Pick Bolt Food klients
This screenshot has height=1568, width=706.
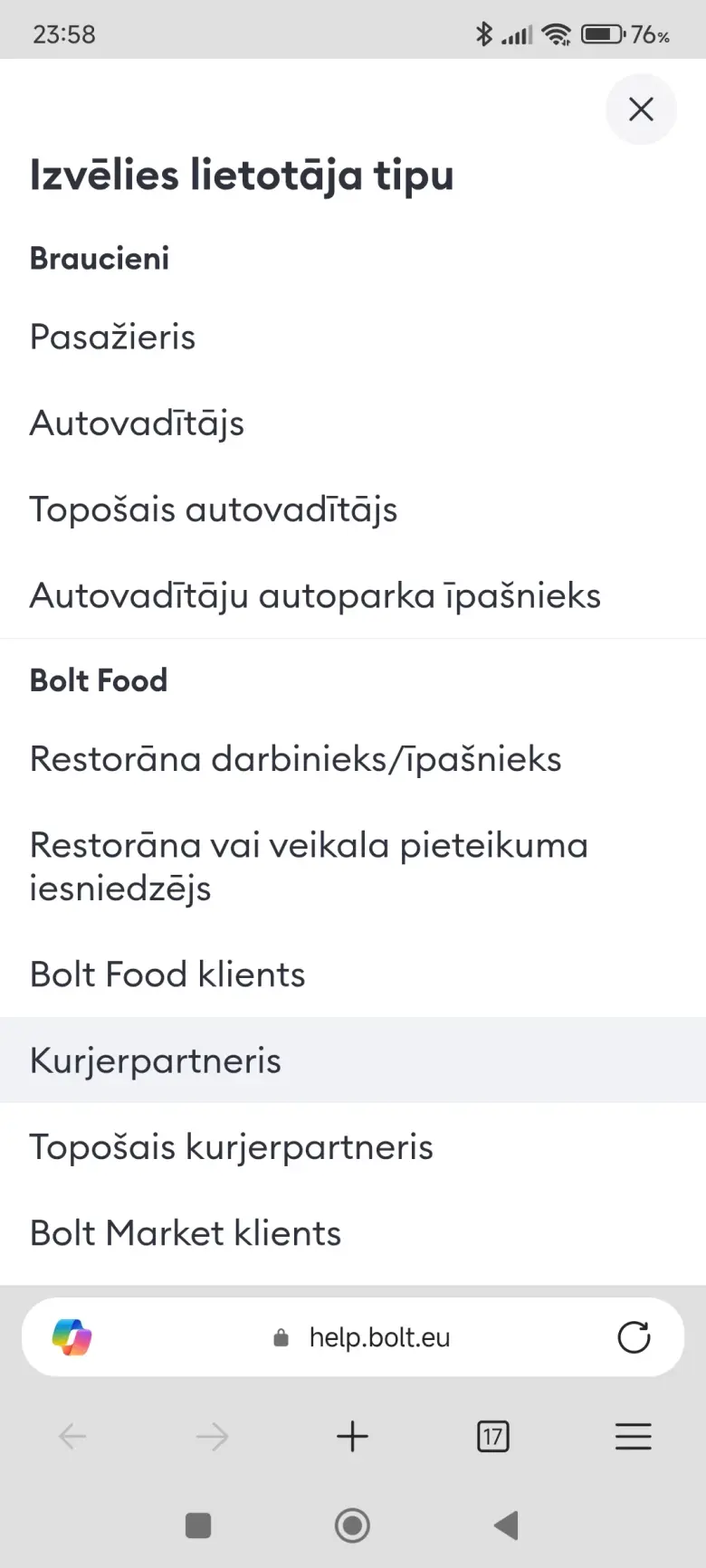click(x=353, y=974)
